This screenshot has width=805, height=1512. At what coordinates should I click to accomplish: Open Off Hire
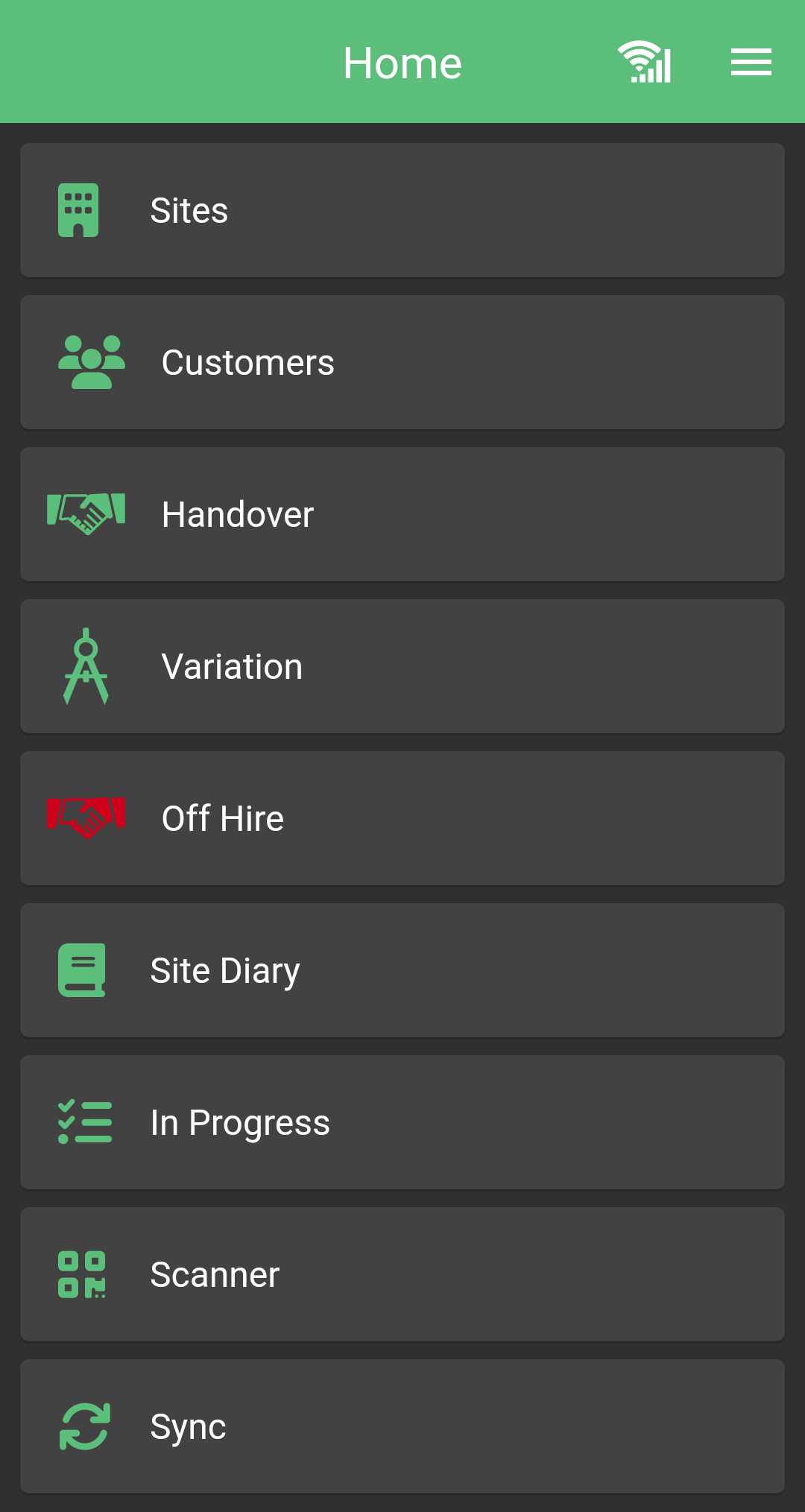click(402, 818)
